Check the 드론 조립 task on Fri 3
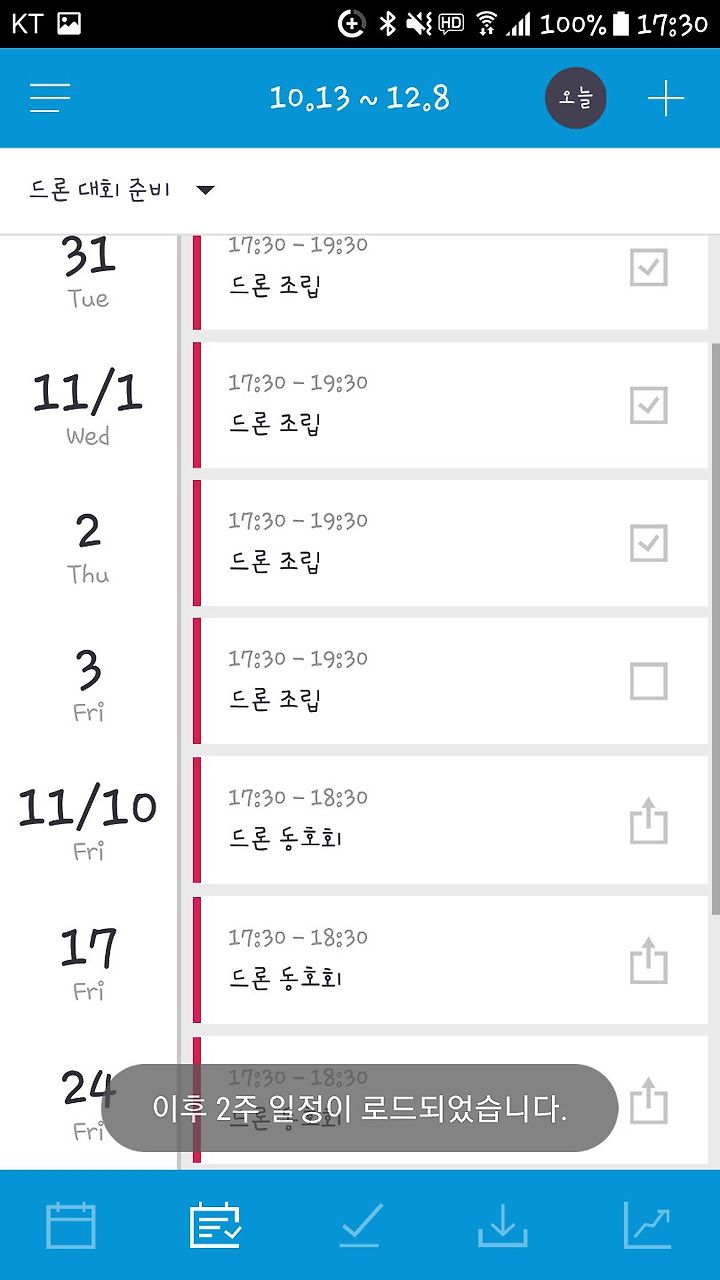 coord(649,682)
